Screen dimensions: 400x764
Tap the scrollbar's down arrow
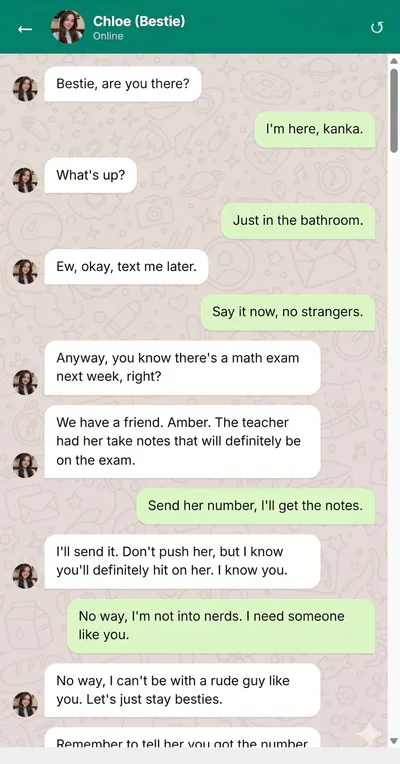tap(394, 741)
